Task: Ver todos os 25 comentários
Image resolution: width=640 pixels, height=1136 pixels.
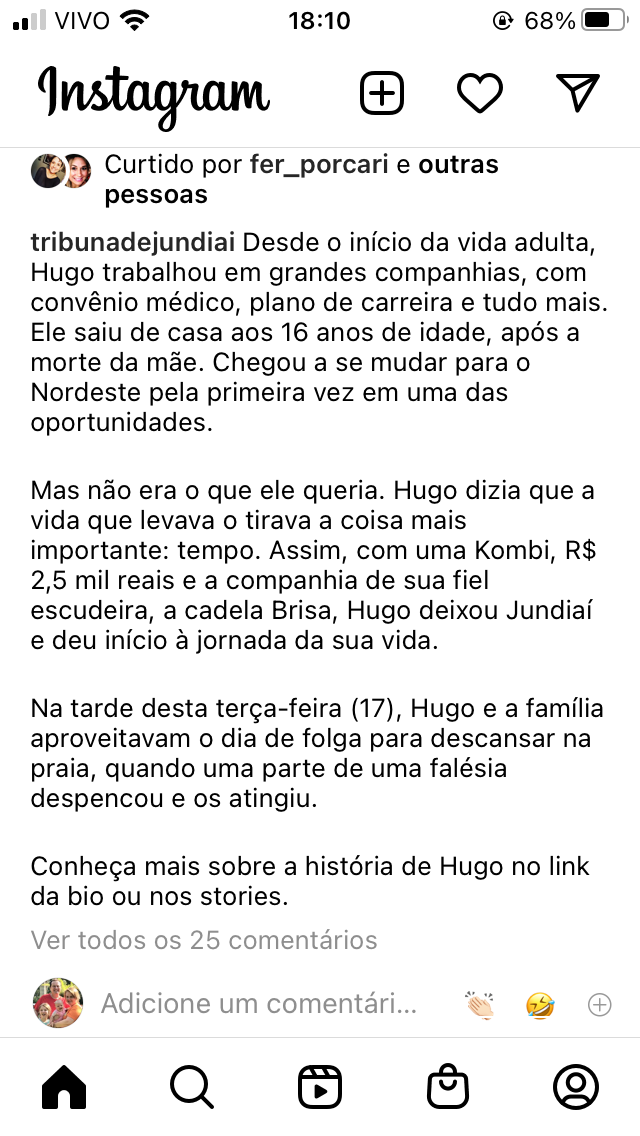Action: click(x=204, y=940)
